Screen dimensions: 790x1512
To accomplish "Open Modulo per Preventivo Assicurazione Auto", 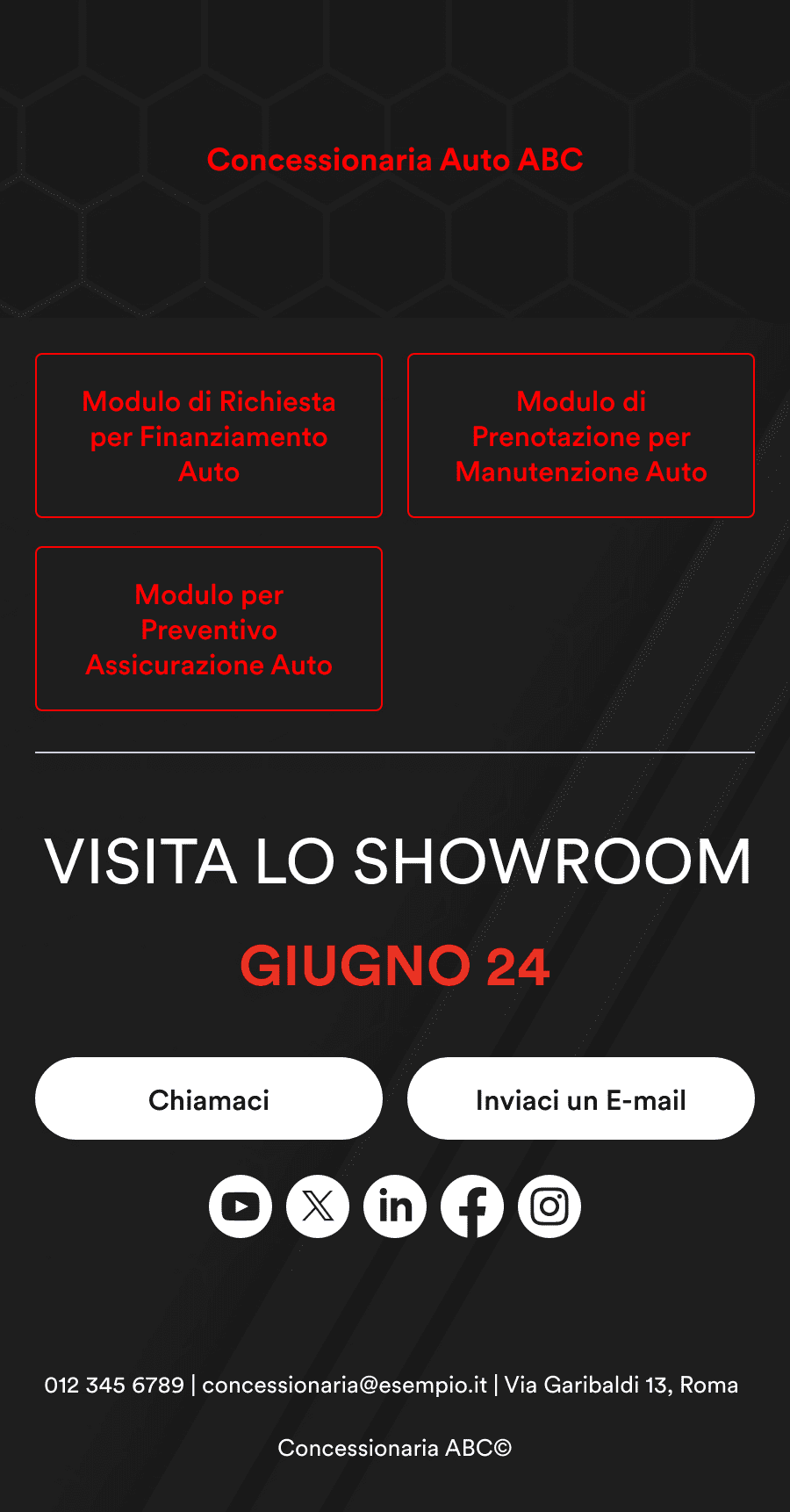I will pyautogui.click(x=209, y=629).
